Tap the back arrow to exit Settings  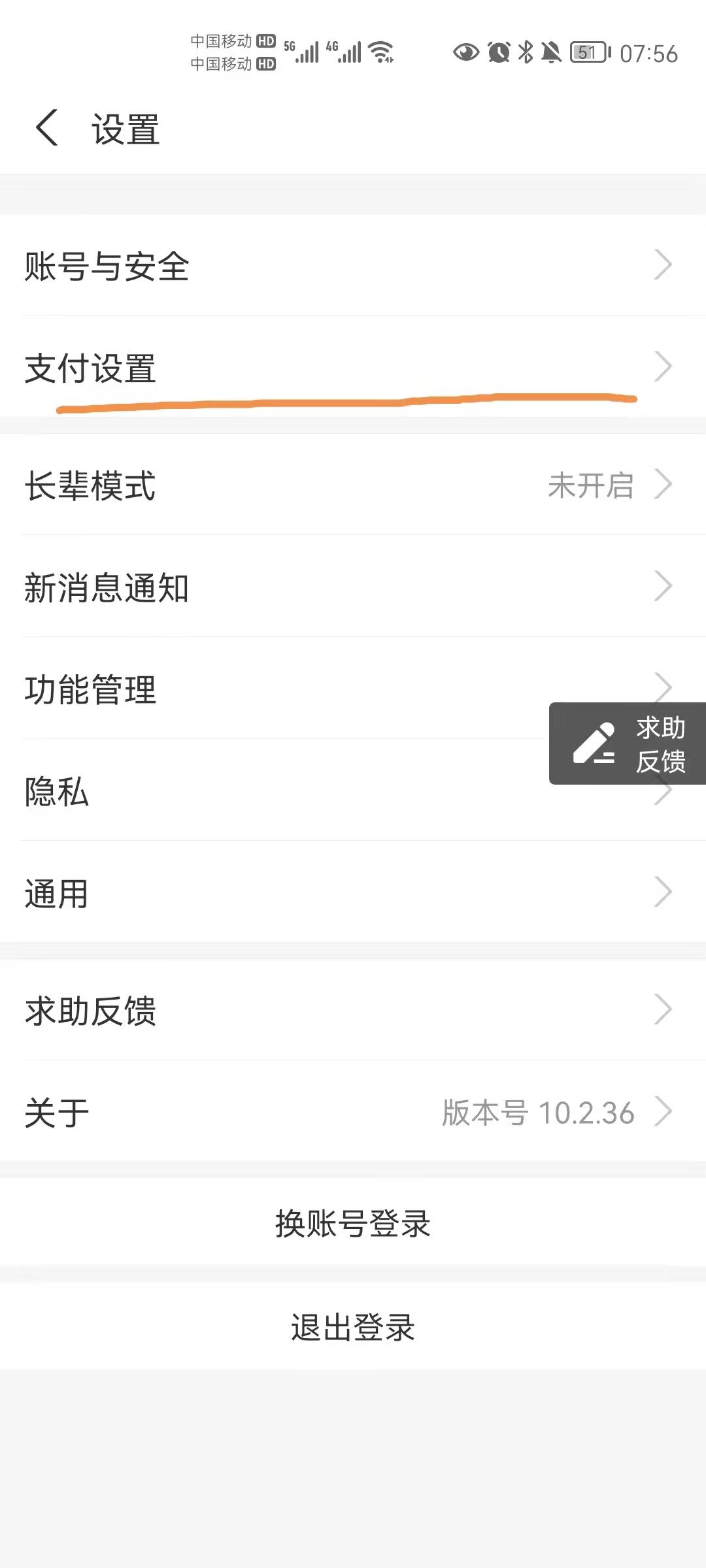(46, 129)
